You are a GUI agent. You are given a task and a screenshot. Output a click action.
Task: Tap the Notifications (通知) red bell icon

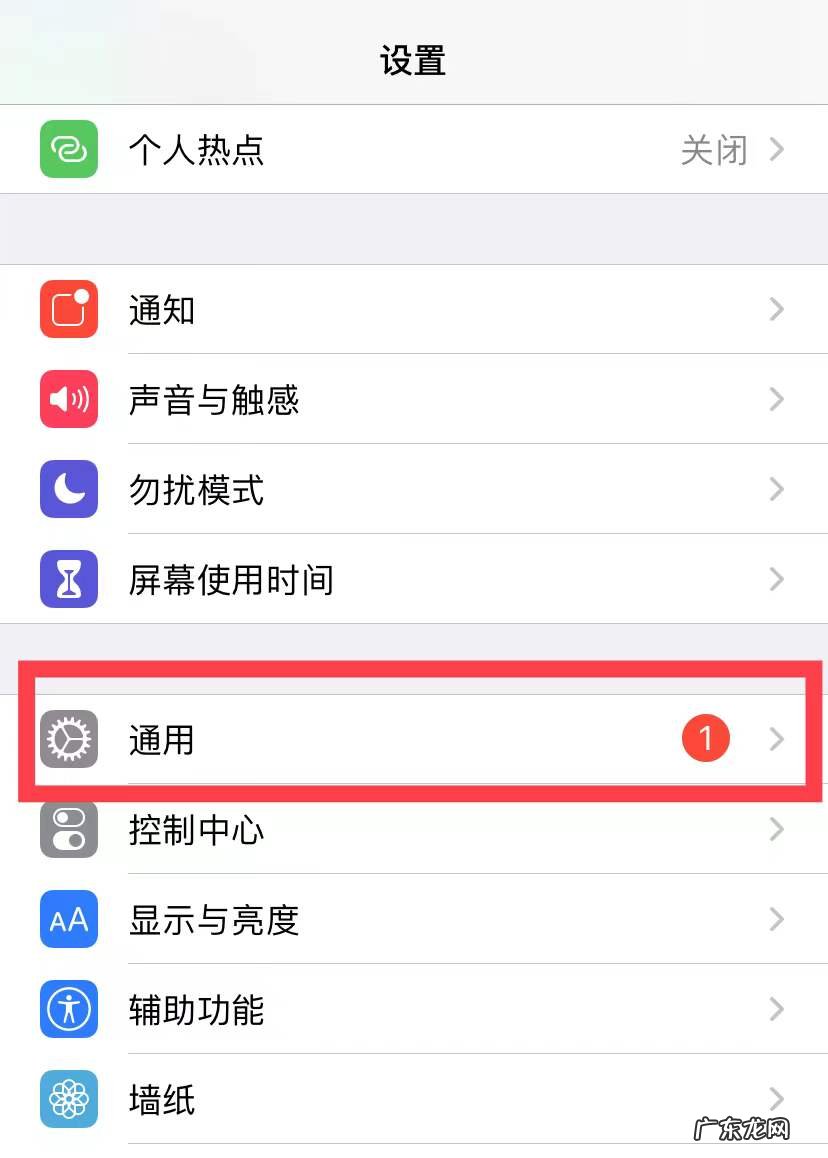67,310
